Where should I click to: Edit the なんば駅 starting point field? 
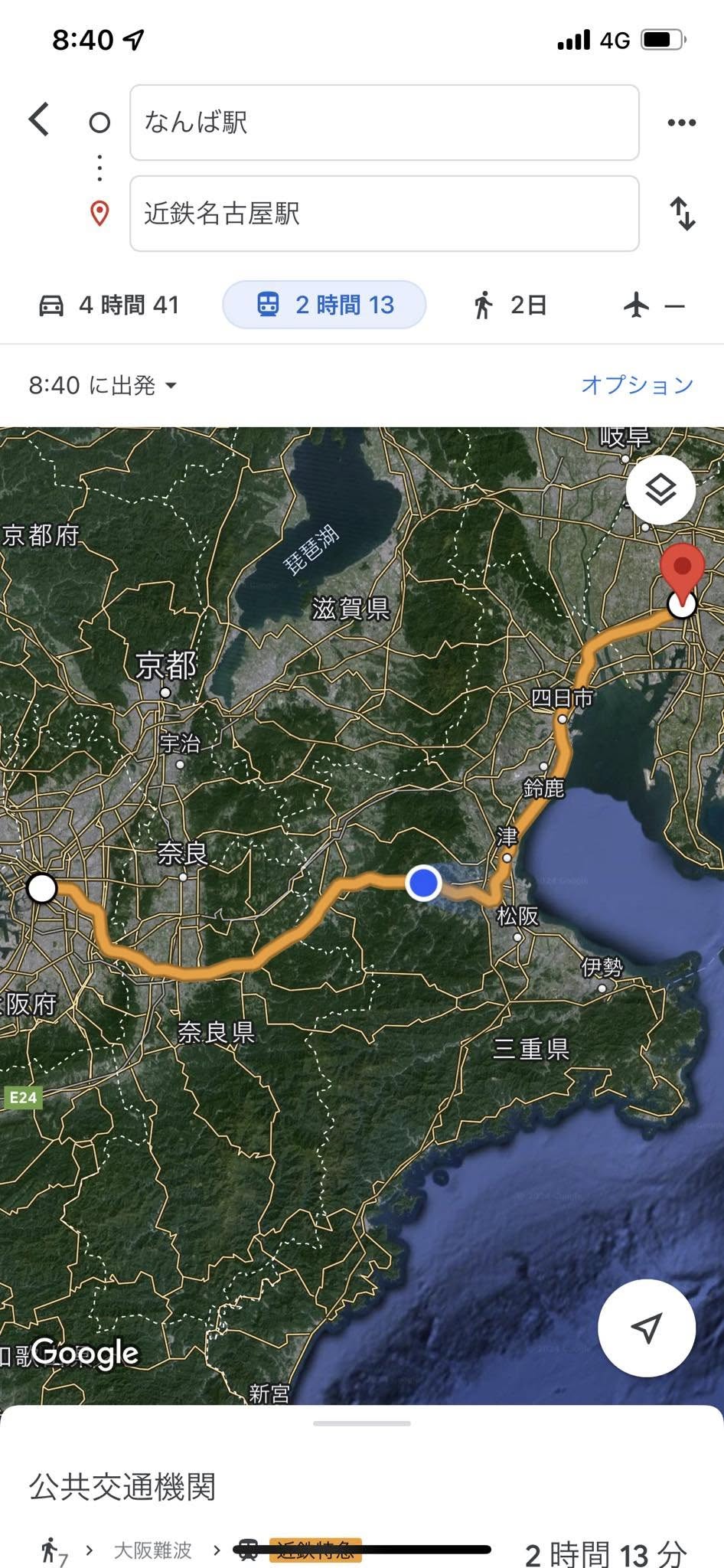click(384, 122)
